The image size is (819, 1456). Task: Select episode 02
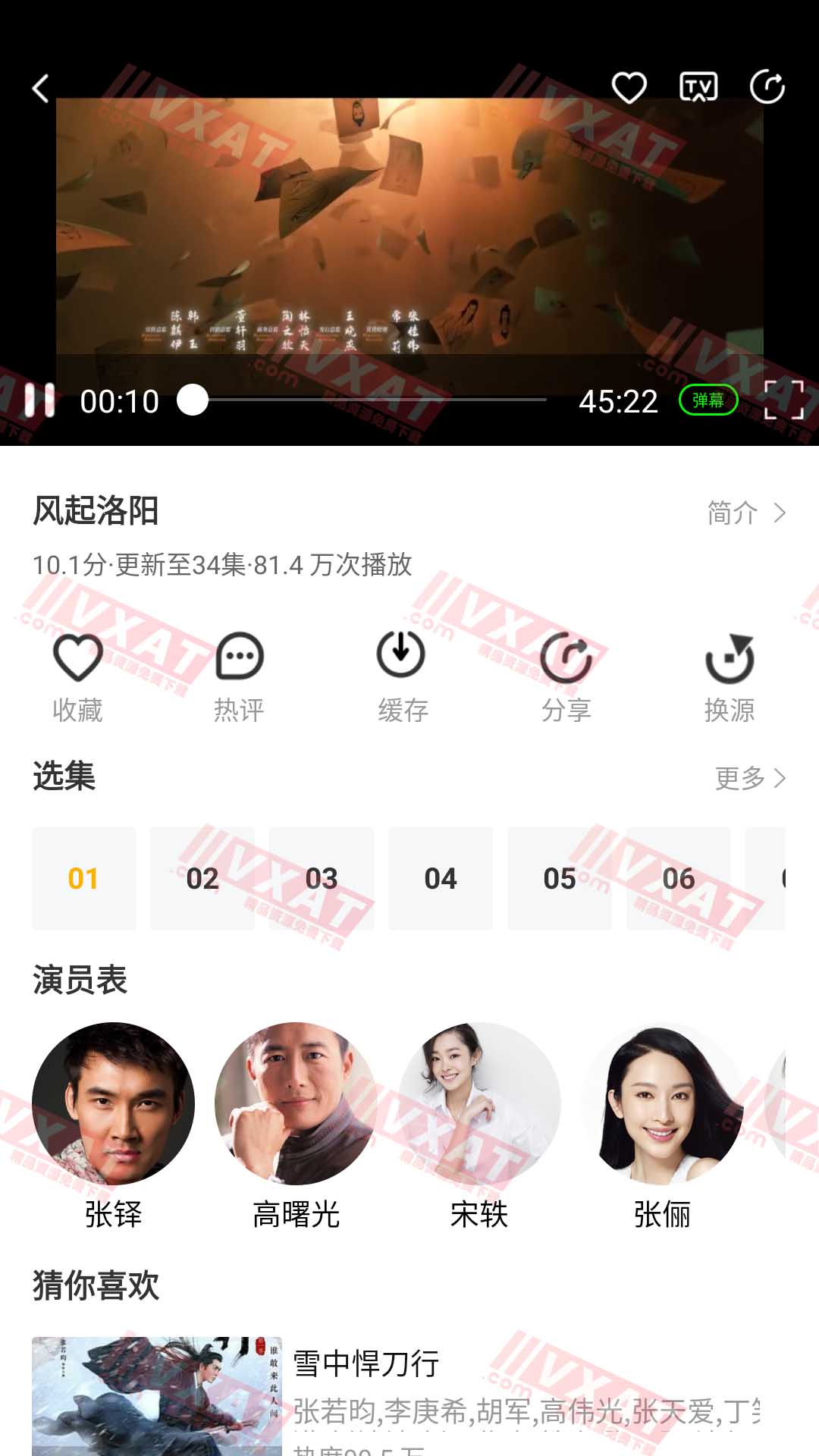coord(202,879)
